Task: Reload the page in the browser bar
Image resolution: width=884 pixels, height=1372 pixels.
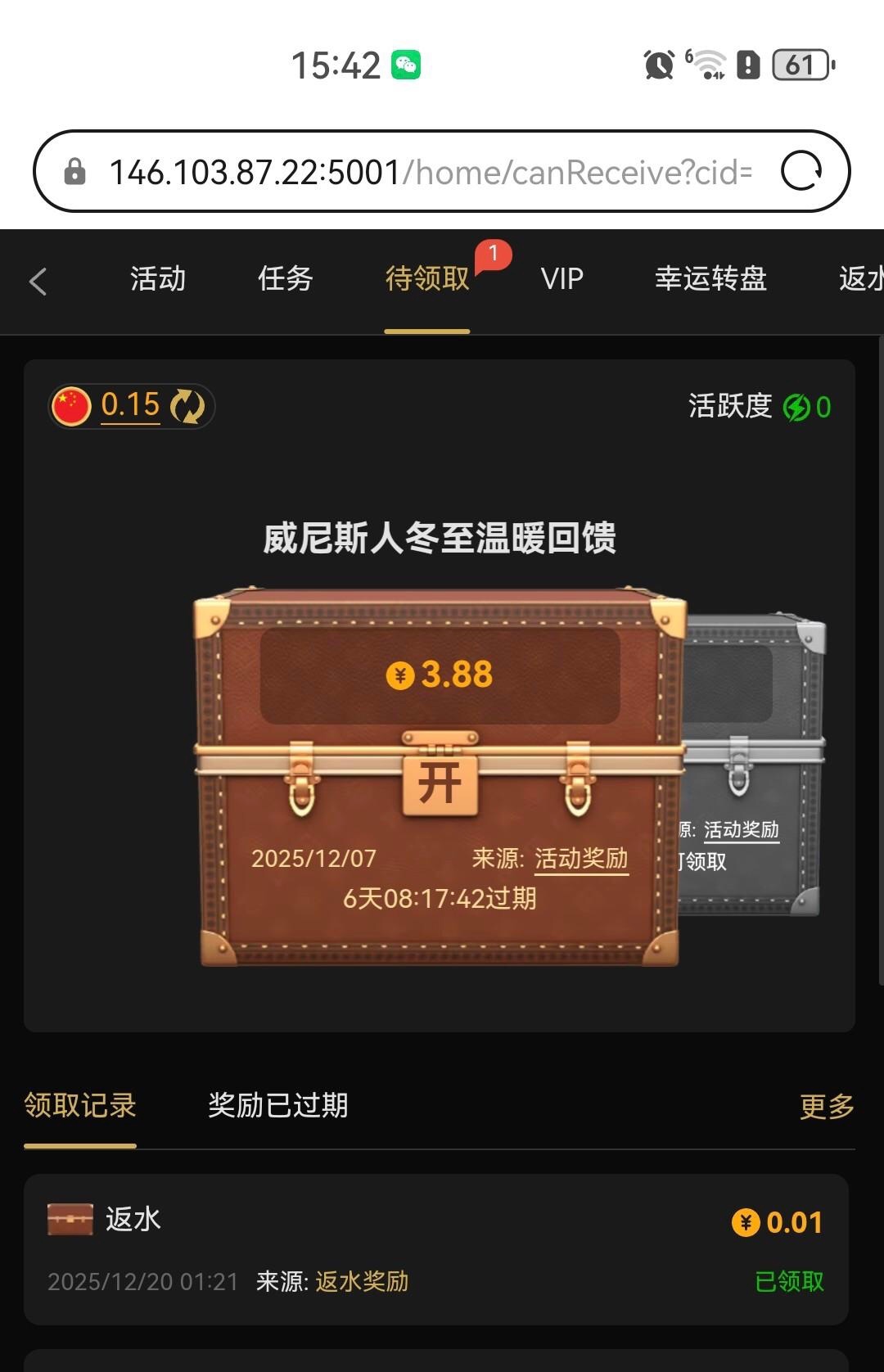Action: (801, 171)
